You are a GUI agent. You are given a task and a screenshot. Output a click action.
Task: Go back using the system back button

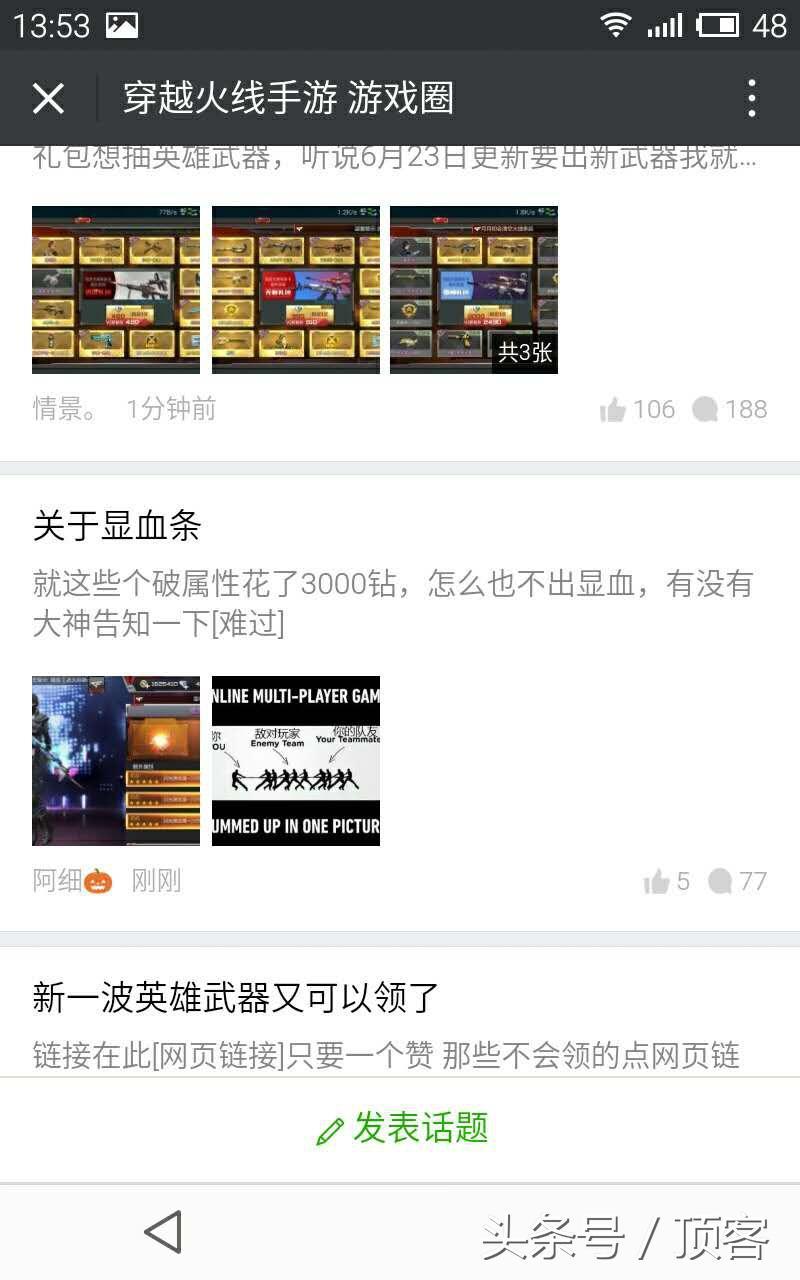164,1232
